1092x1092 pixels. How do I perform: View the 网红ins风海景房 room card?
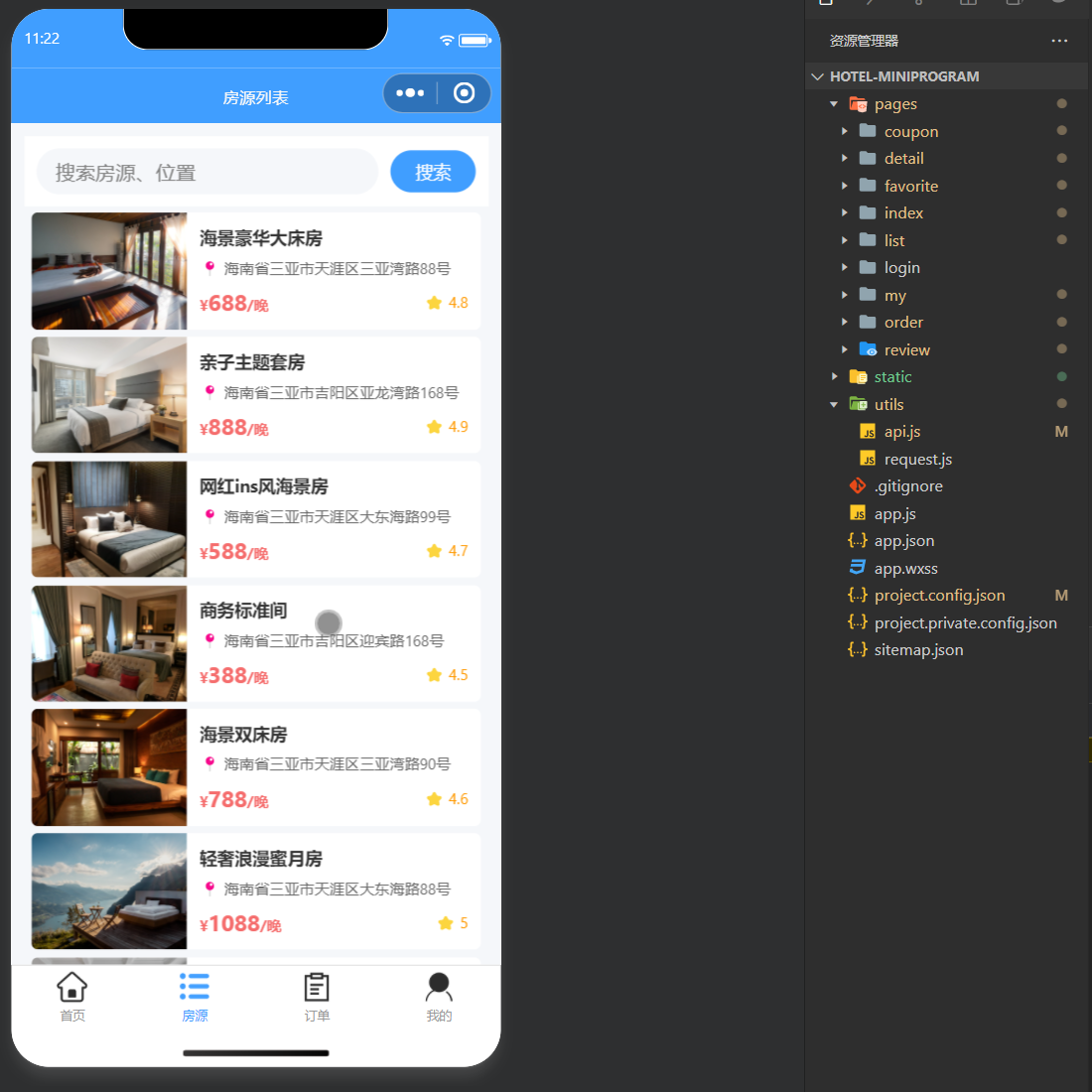[256, 519]
